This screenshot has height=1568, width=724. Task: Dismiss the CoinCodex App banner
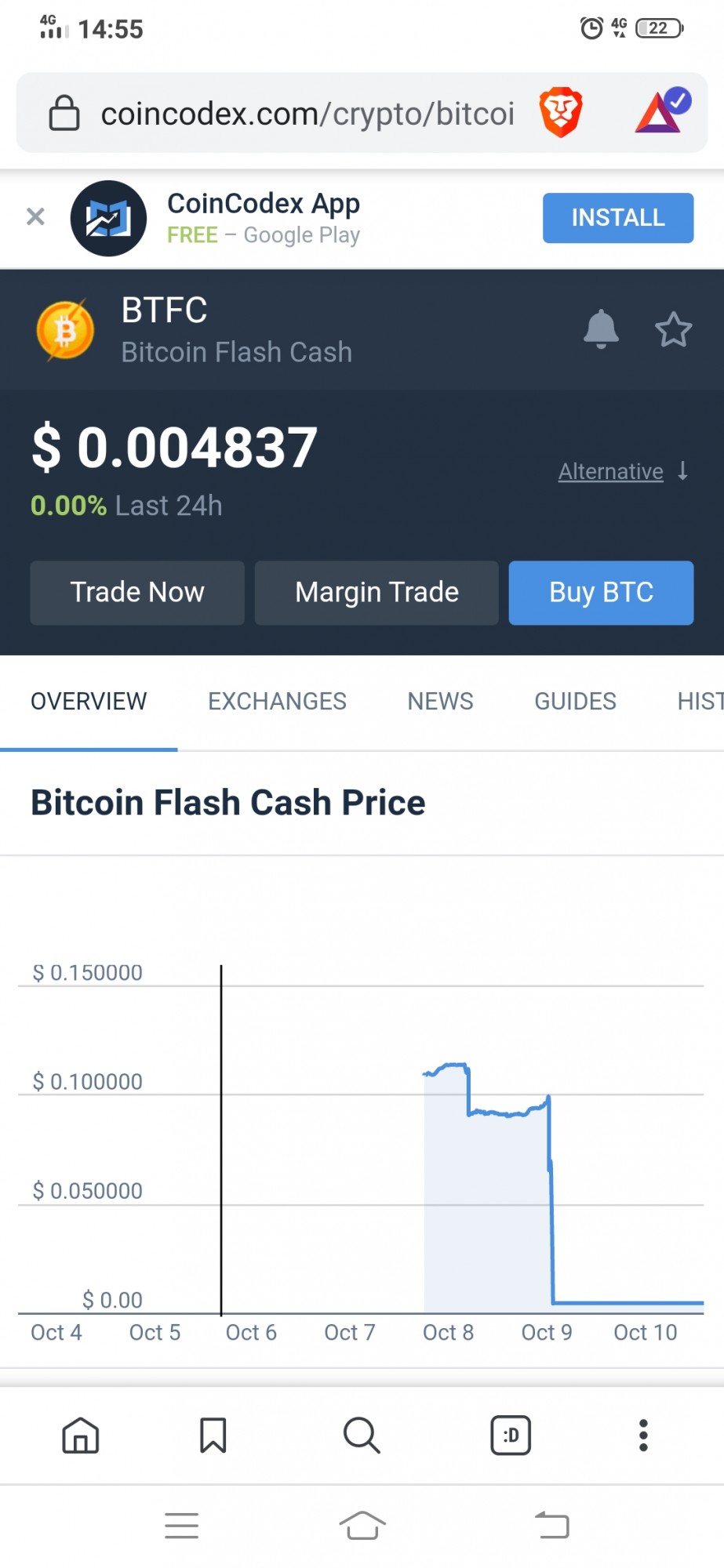[35, 216]
